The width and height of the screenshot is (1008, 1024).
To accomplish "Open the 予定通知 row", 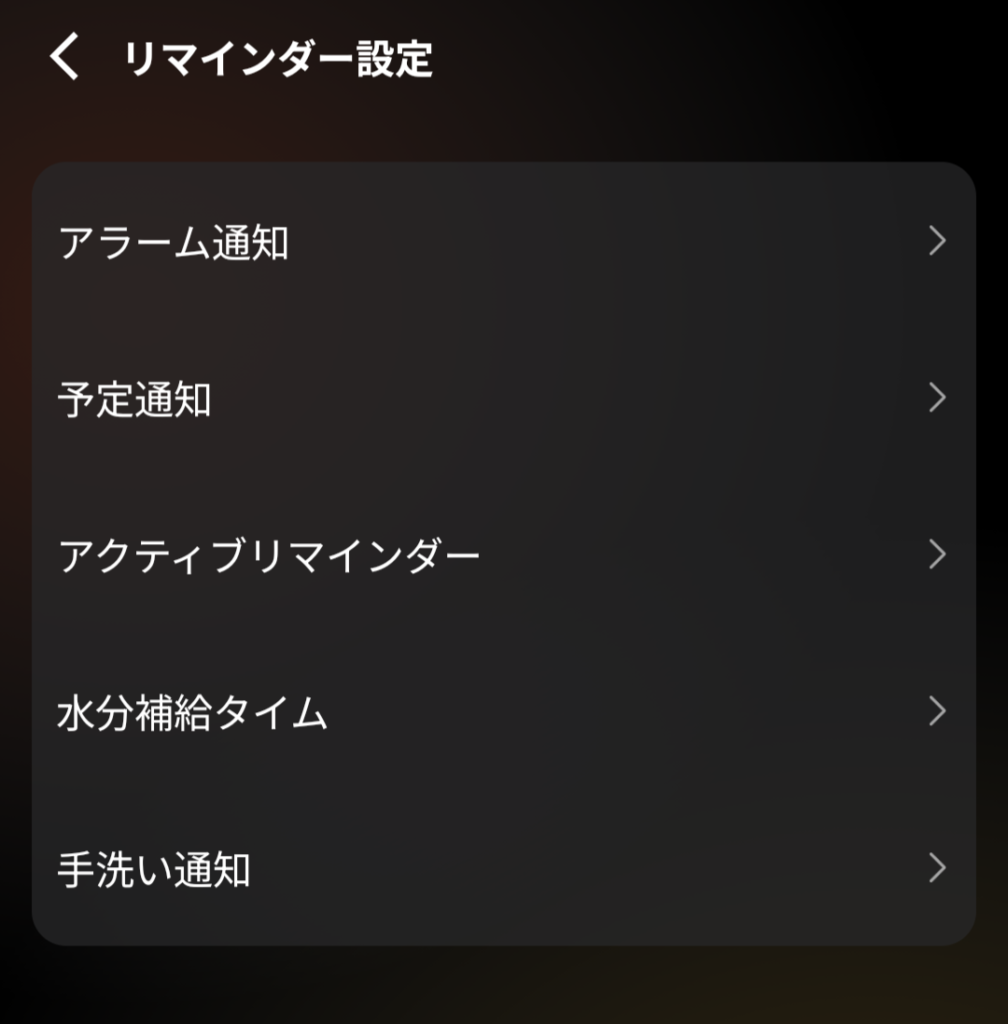I will [503, 399].
